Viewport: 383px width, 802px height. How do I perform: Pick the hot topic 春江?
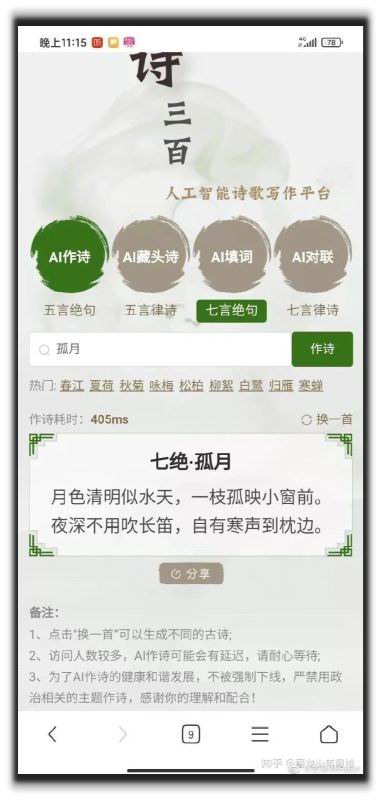click(x=72, y=386)
